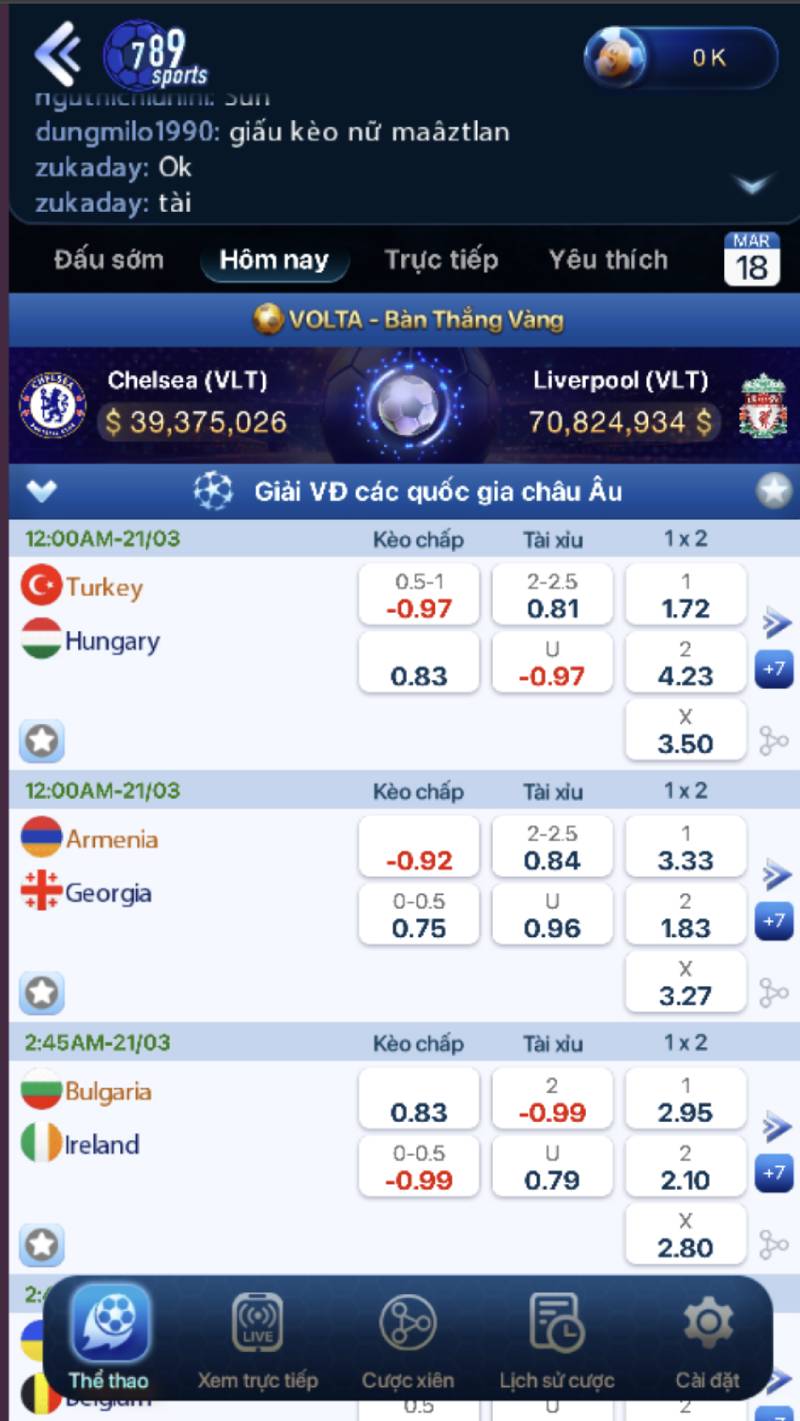Switch to the Đấu sớm tab

tap(108, 260)
